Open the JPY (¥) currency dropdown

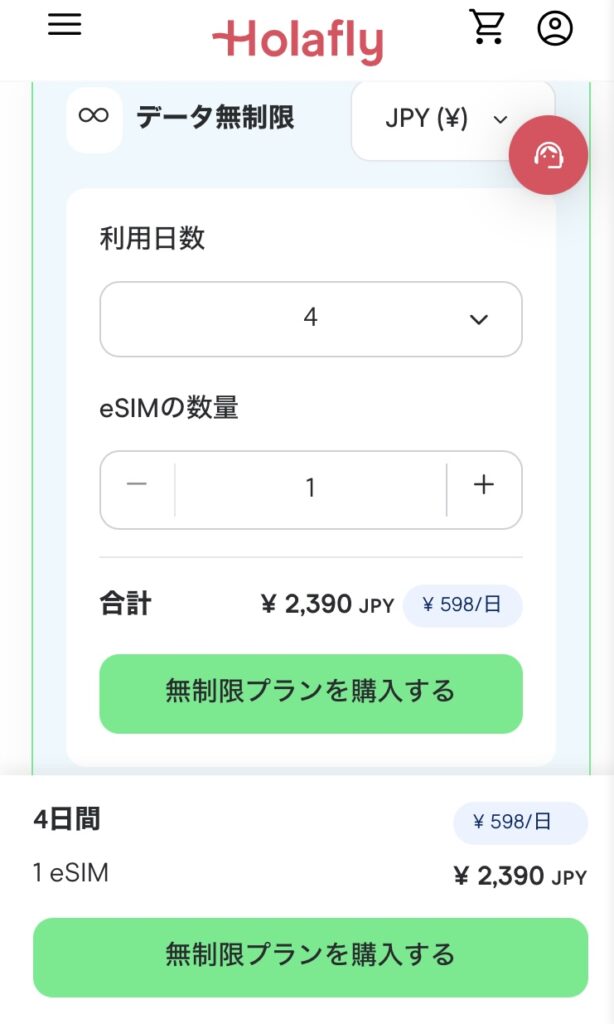447,119
